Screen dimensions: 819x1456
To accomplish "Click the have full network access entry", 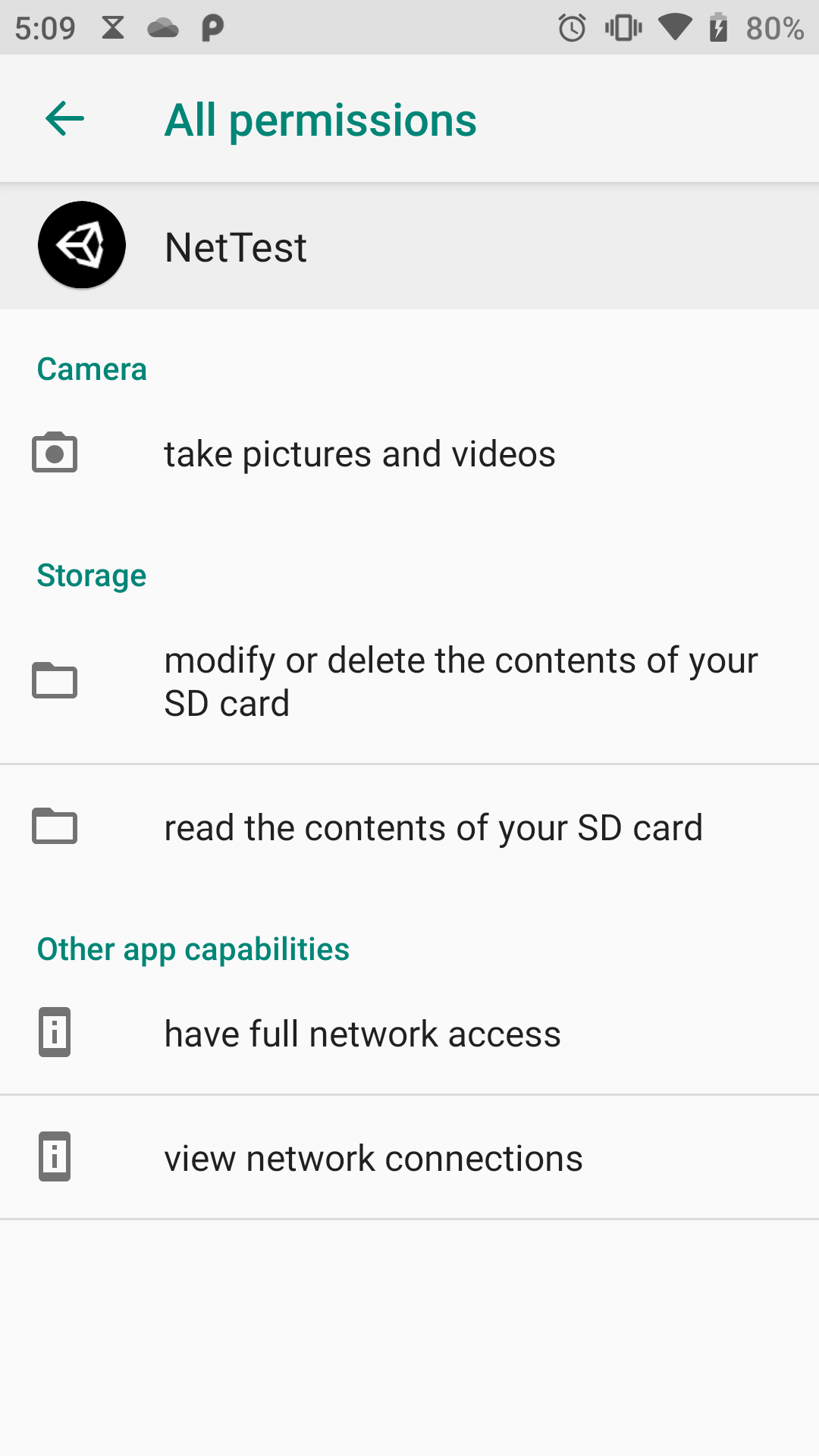I will pyautogui.click(x=362, y=1032).
